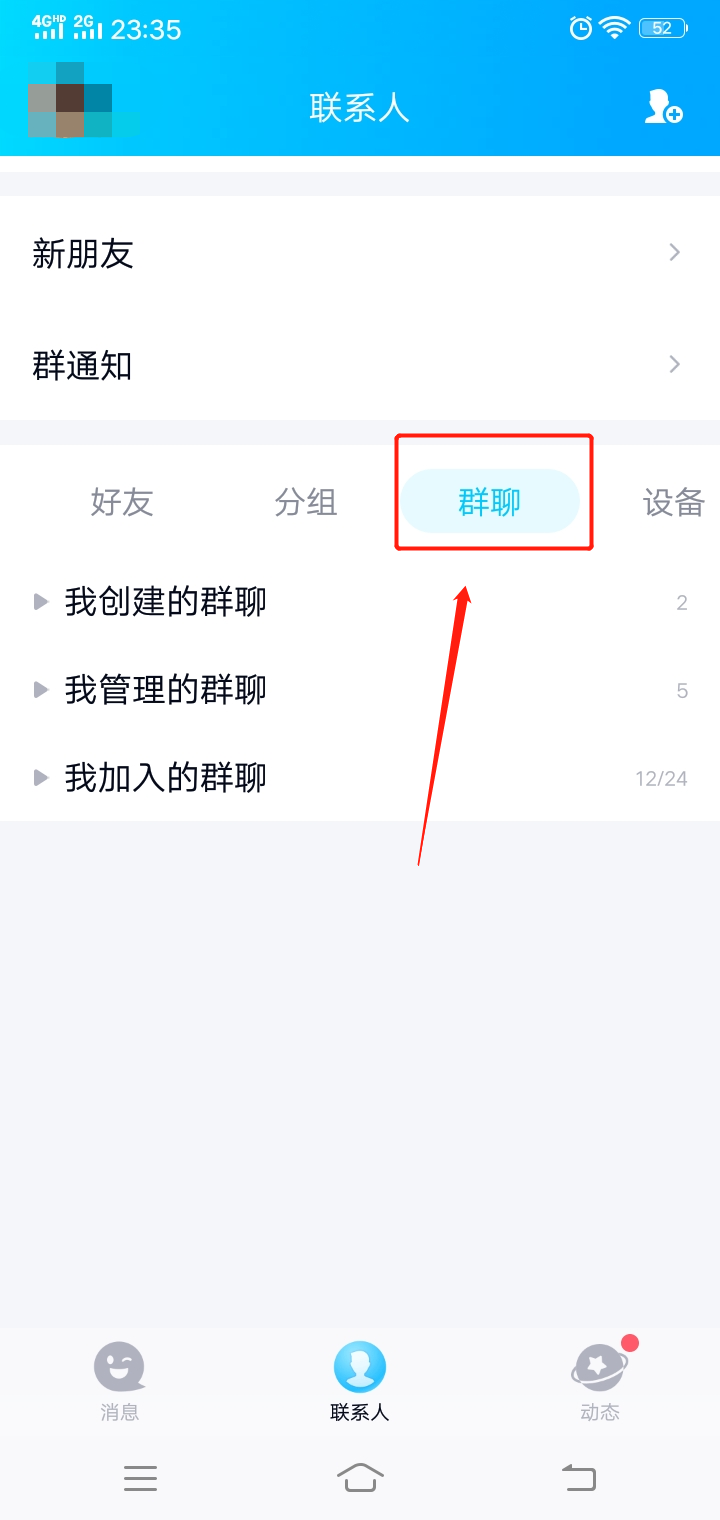Select the 群聊 highlighted tab
Image resolution: width=720 pixels, height=1520 pixels.
point(490,503)
